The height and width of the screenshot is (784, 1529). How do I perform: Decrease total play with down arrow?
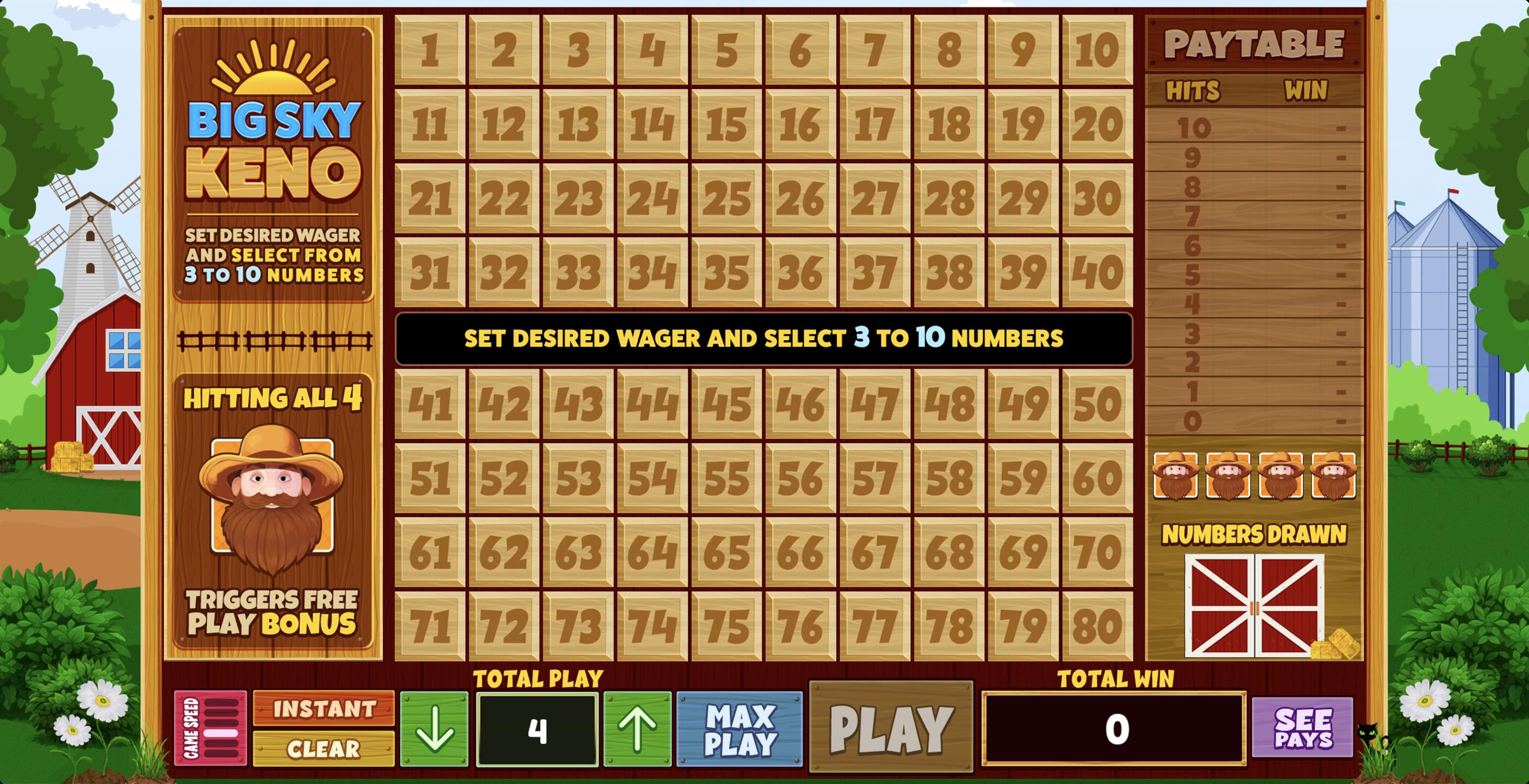coord(434,729)
